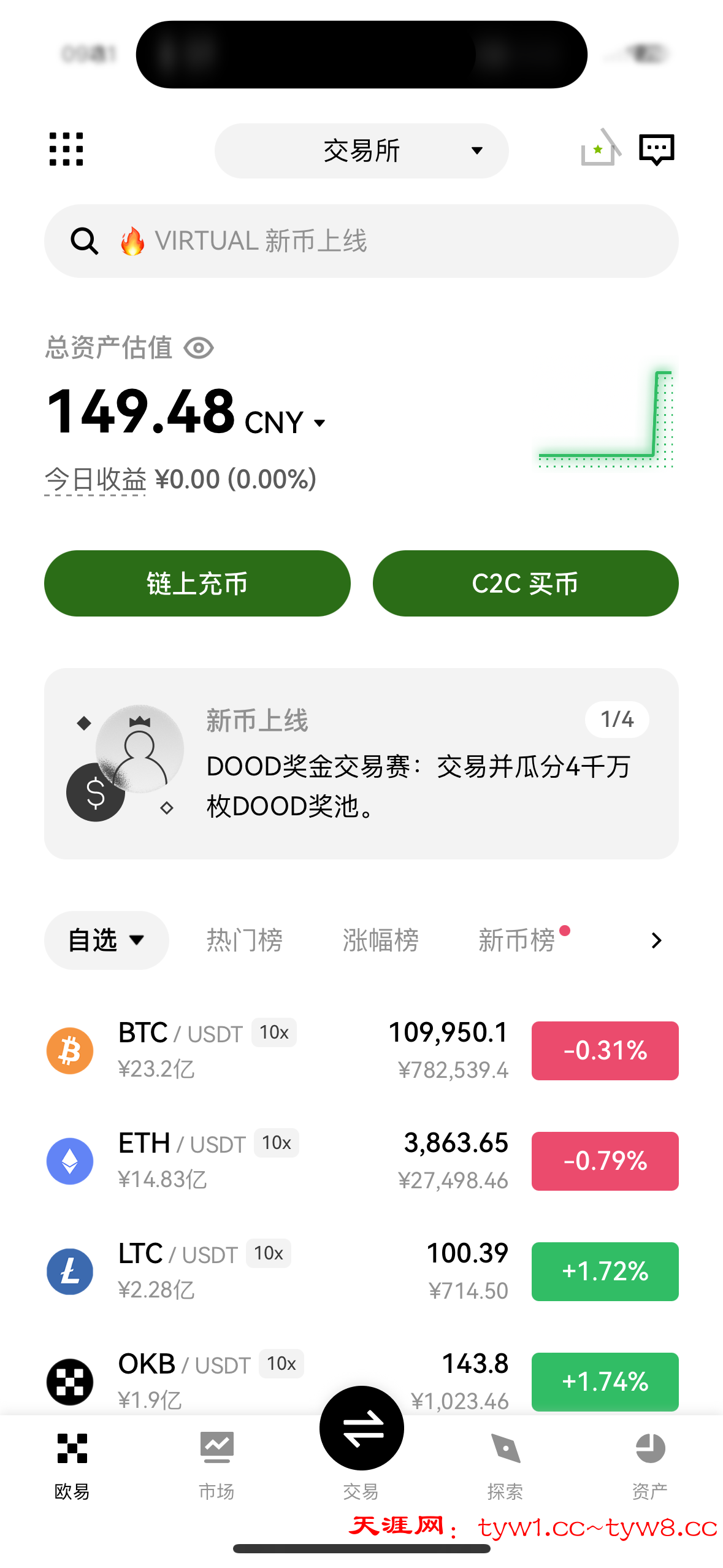The width and height of the screenshot is (723, 1568).
Task: Open the DOOD奖金交易赛 announcement card
Action: tap(361, 764)
